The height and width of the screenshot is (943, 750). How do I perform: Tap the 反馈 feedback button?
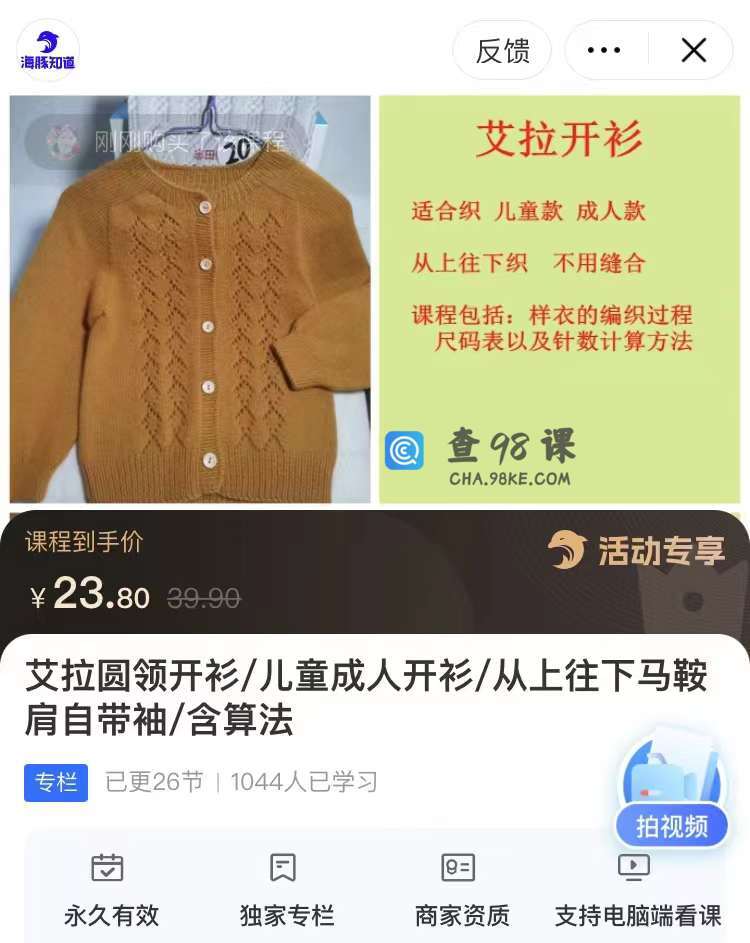[502, 50]
